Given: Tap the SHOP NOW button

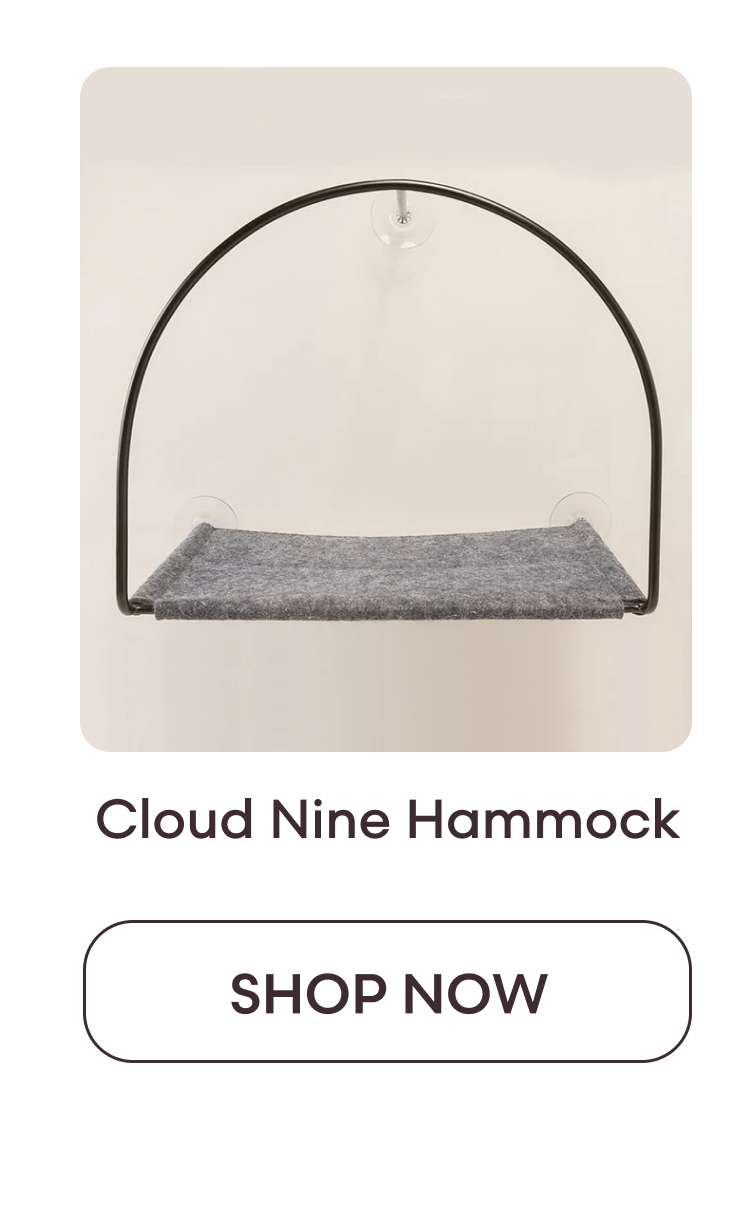Looking at the screenshot, I should pos(387,991).
